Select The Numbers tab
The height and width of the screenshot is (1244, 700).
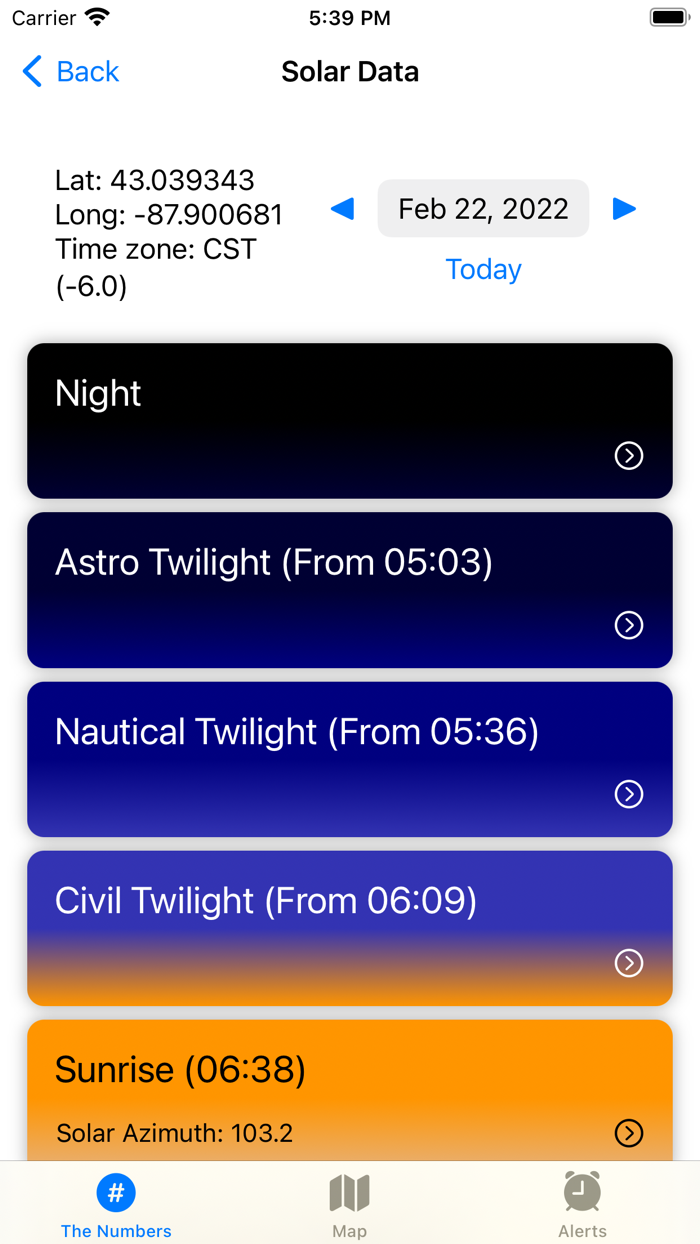pos(116,1204)
